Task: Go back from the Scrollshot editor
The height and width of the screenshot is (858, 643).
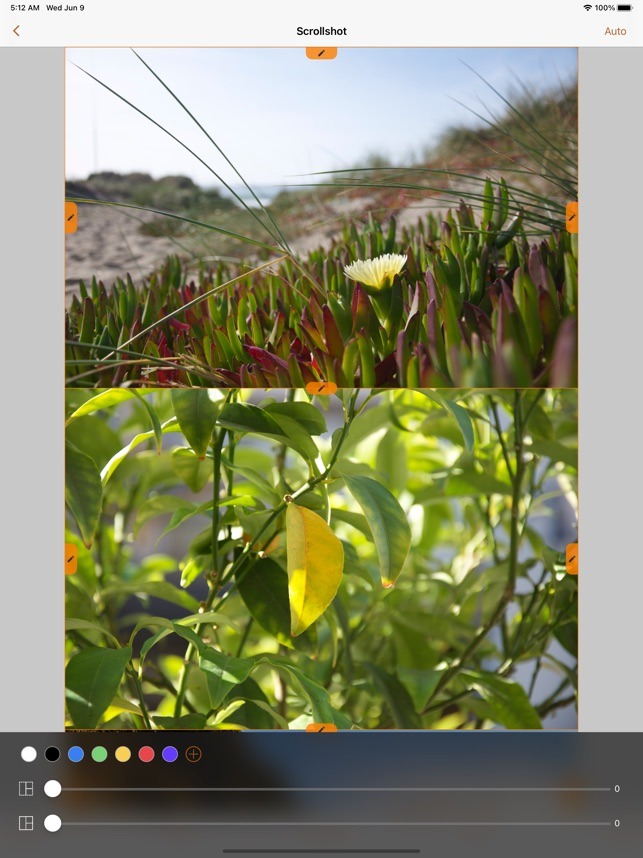Action: 16,31
